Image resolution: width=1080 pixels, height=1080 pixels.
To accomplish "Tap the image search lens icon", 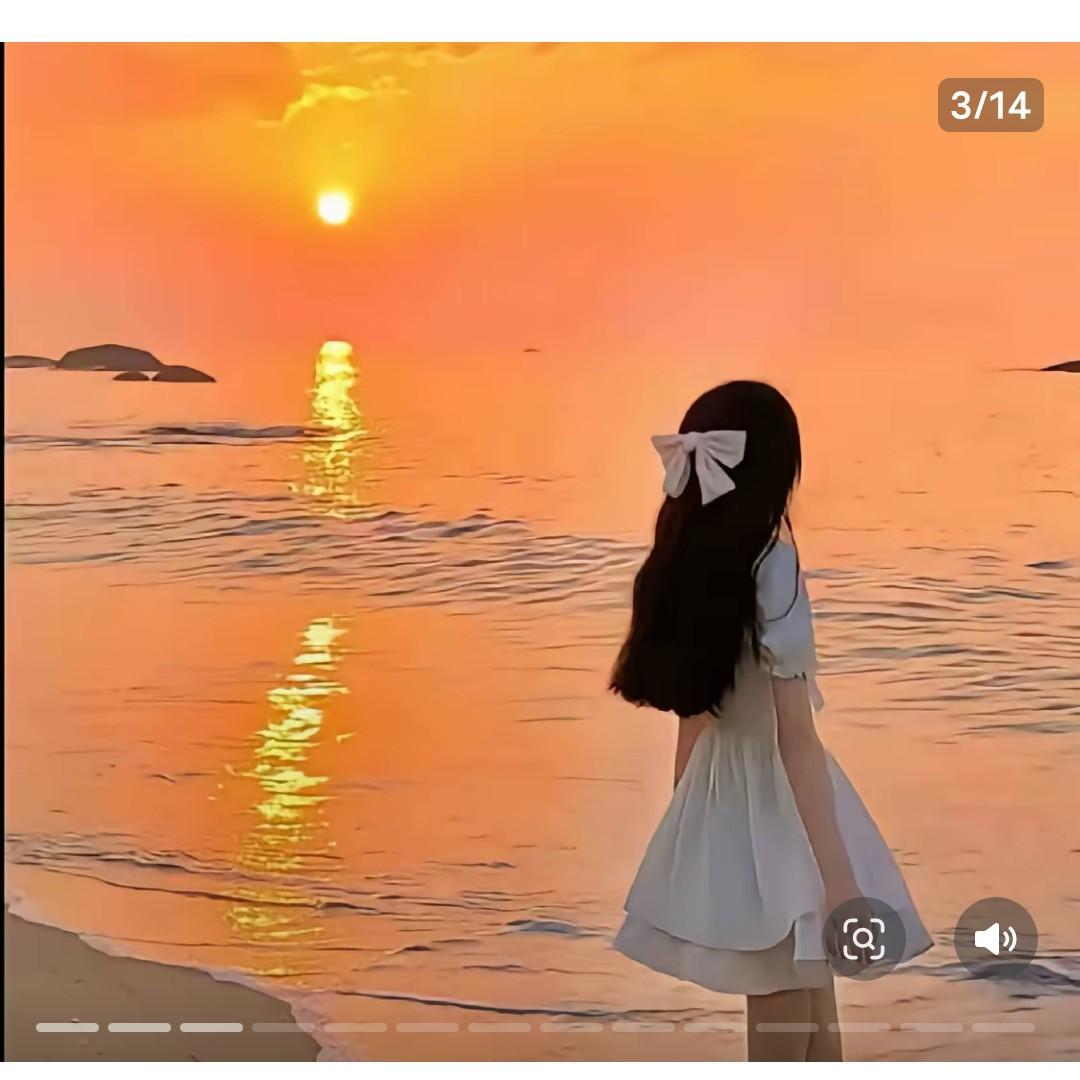I will [x=864, y=938].
